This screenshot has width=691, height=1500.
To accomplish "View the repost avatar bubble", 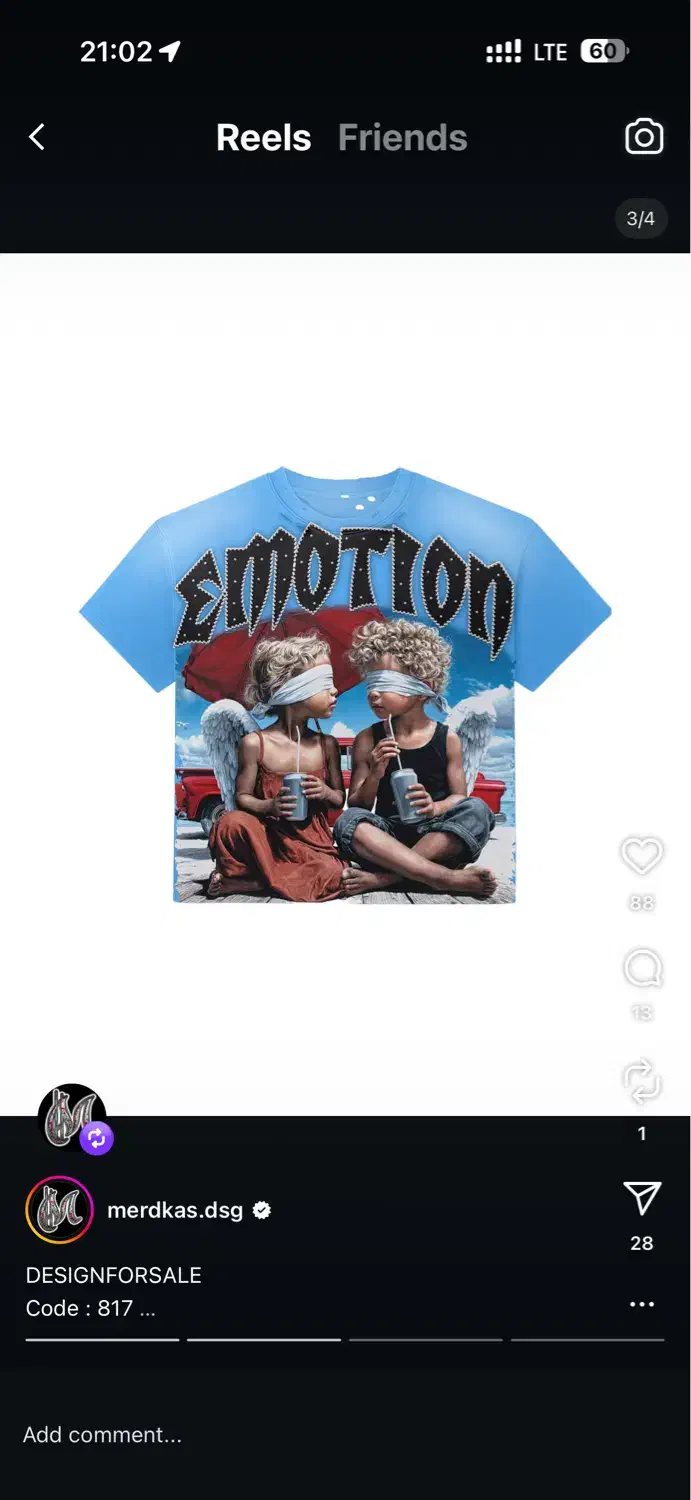I will [72, 1117].
